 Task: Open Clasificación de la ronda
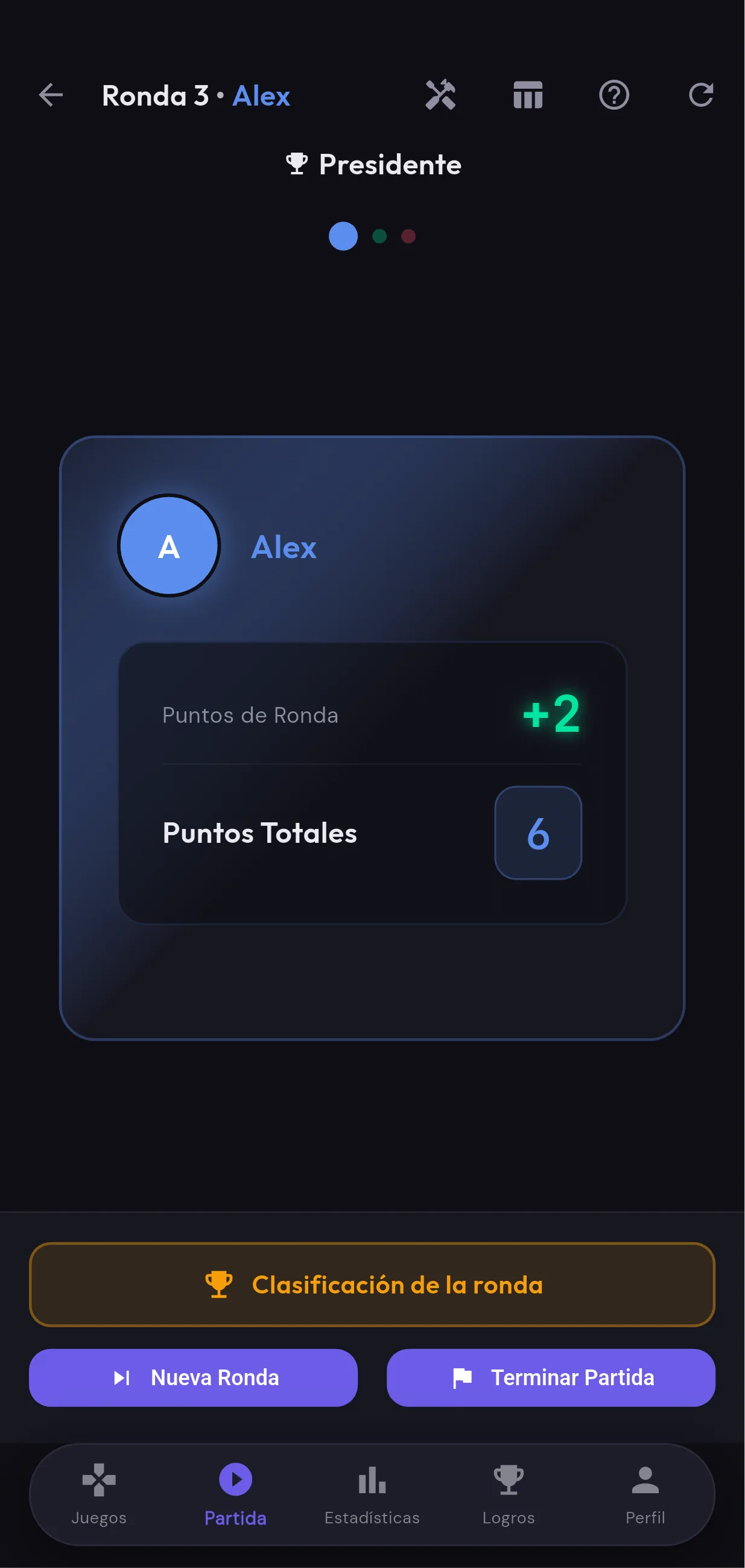click(x=372, y=1285)
